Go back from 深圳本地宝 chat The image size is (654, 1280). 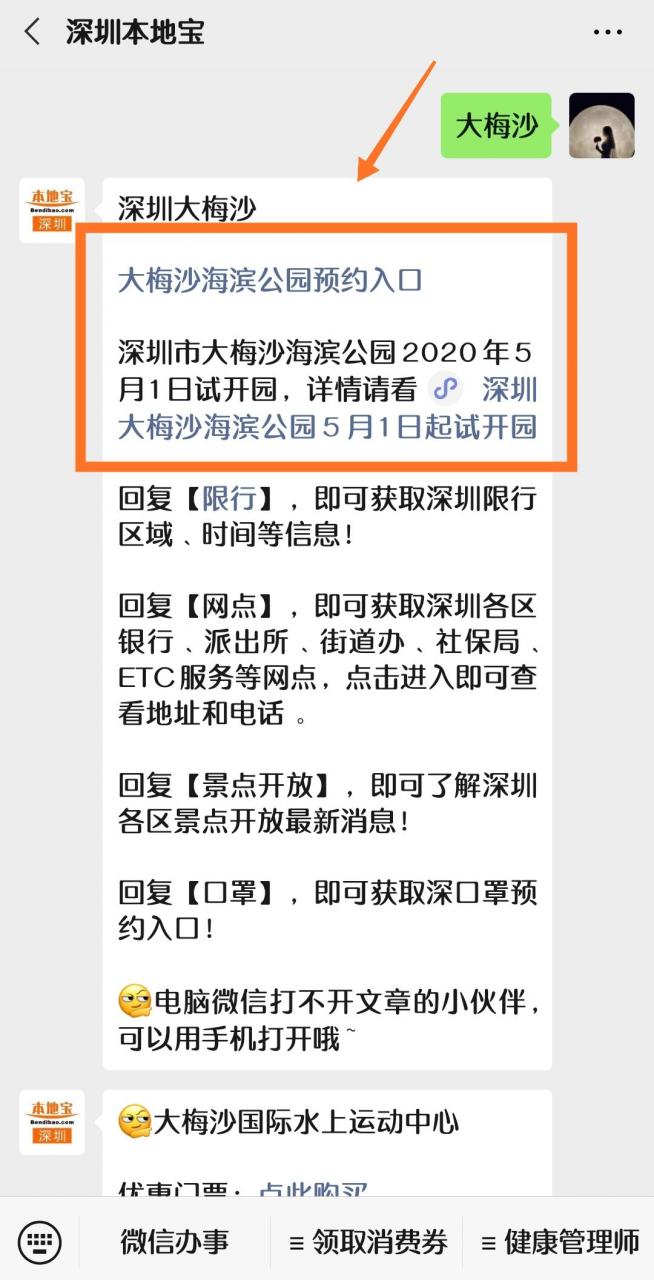(x=32, y=32)
